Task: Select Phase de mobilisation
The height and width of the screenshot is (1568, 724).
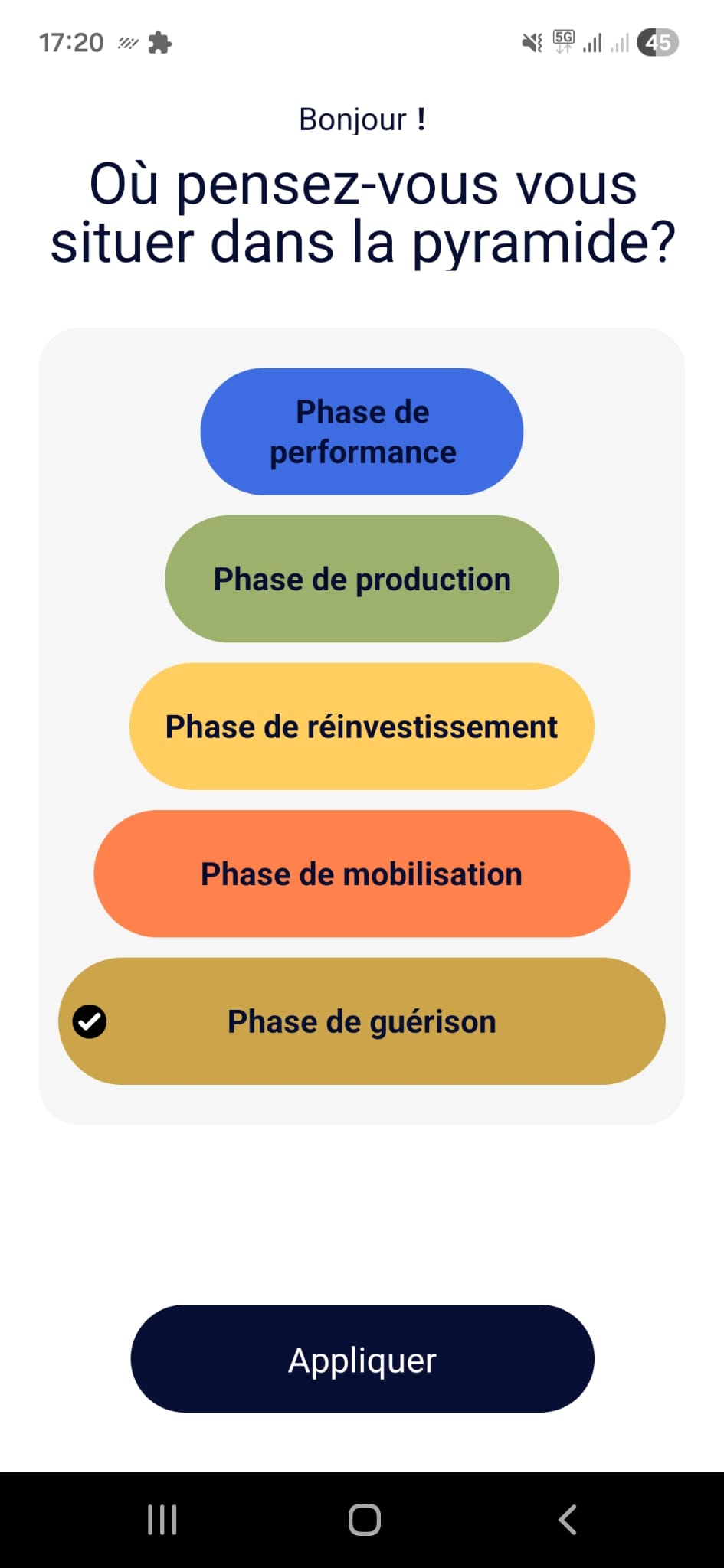Action: click(x=362, y=874)
